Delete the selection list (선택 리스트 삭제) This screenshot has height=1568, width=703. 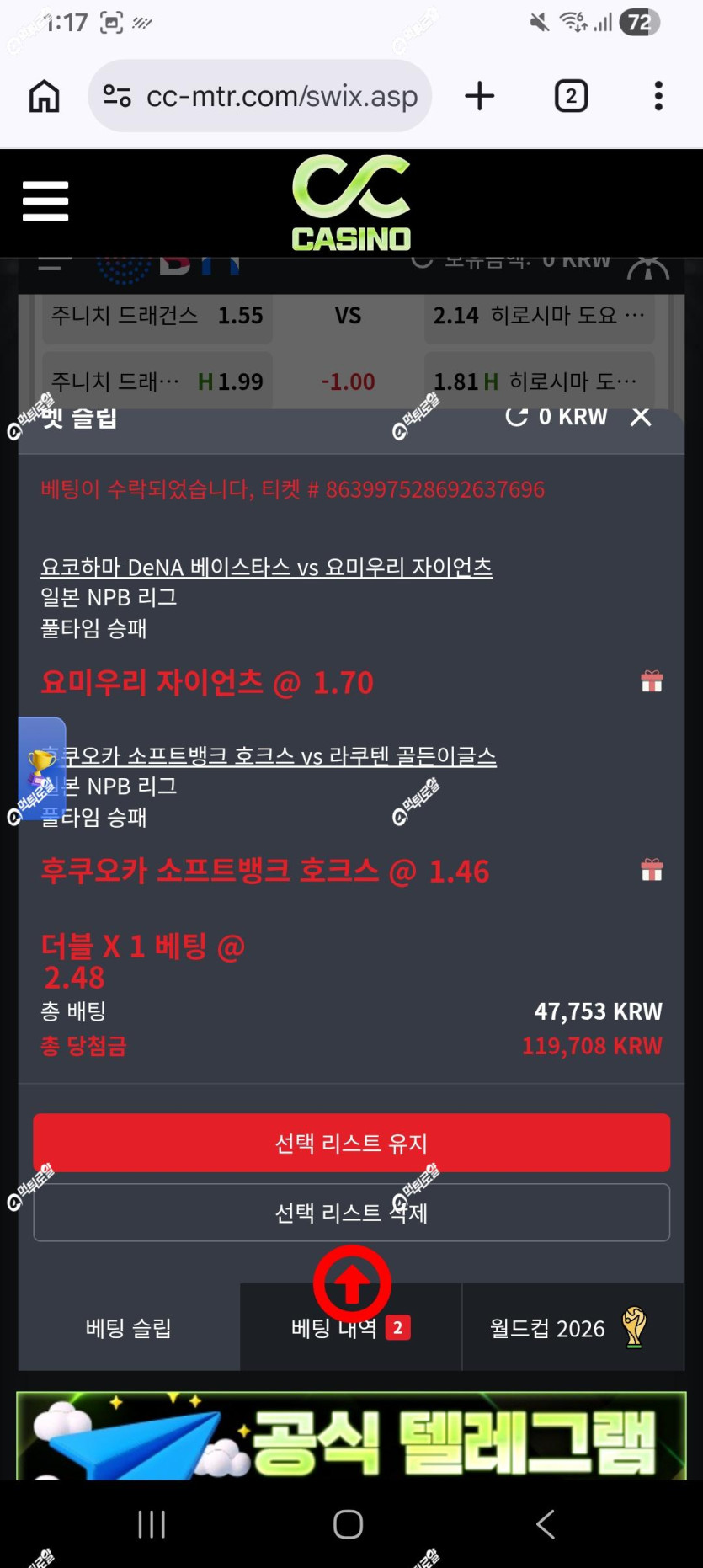click(x=352, y=1213)
